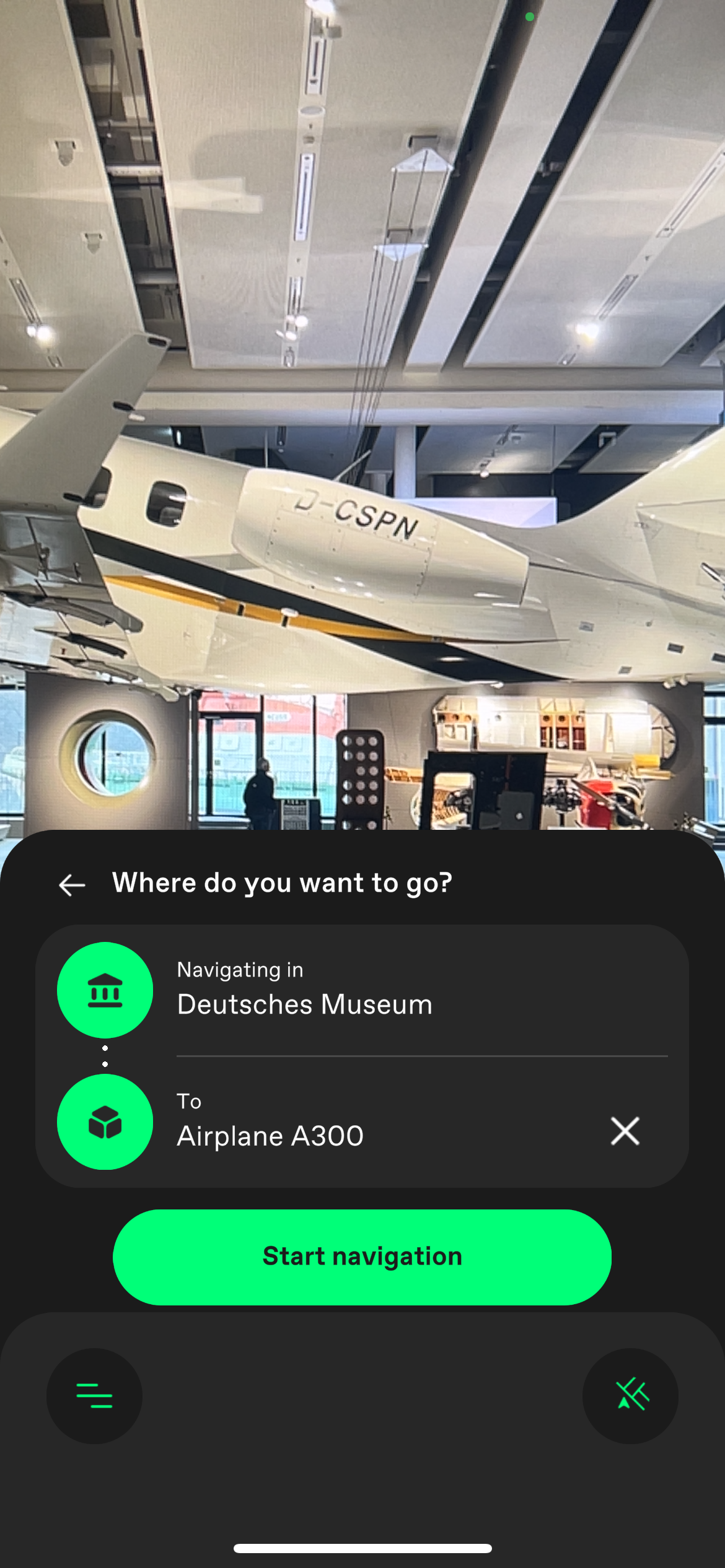Image resolution: width=725 pixels, height=1568 pixels.
Task: Open the menu list button
Action: pyautogui.click(x=94, y=1396)
